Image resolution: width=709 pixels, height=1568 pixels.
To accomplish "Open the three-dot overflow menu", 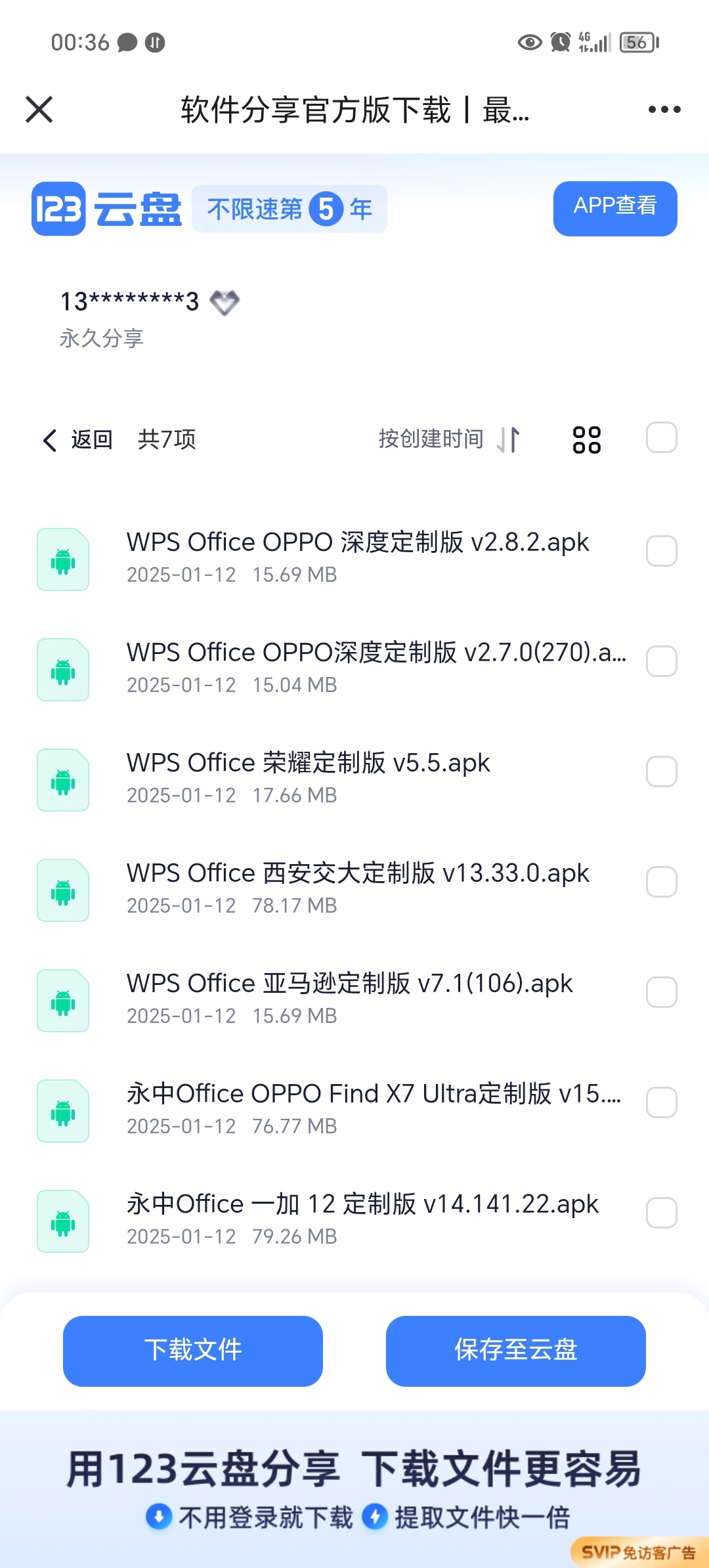I will tap(664, 109).
